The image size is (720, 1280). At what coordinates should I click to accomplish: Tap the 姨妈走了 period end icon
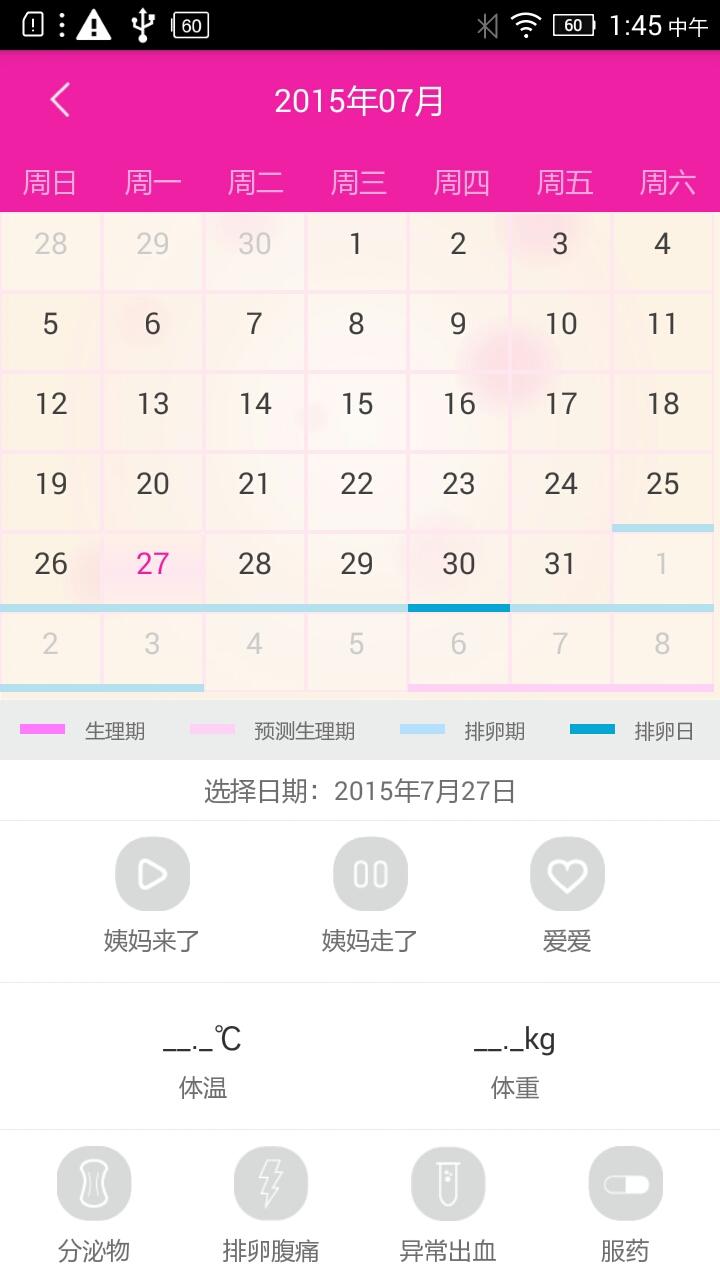(x=369, y=874)
